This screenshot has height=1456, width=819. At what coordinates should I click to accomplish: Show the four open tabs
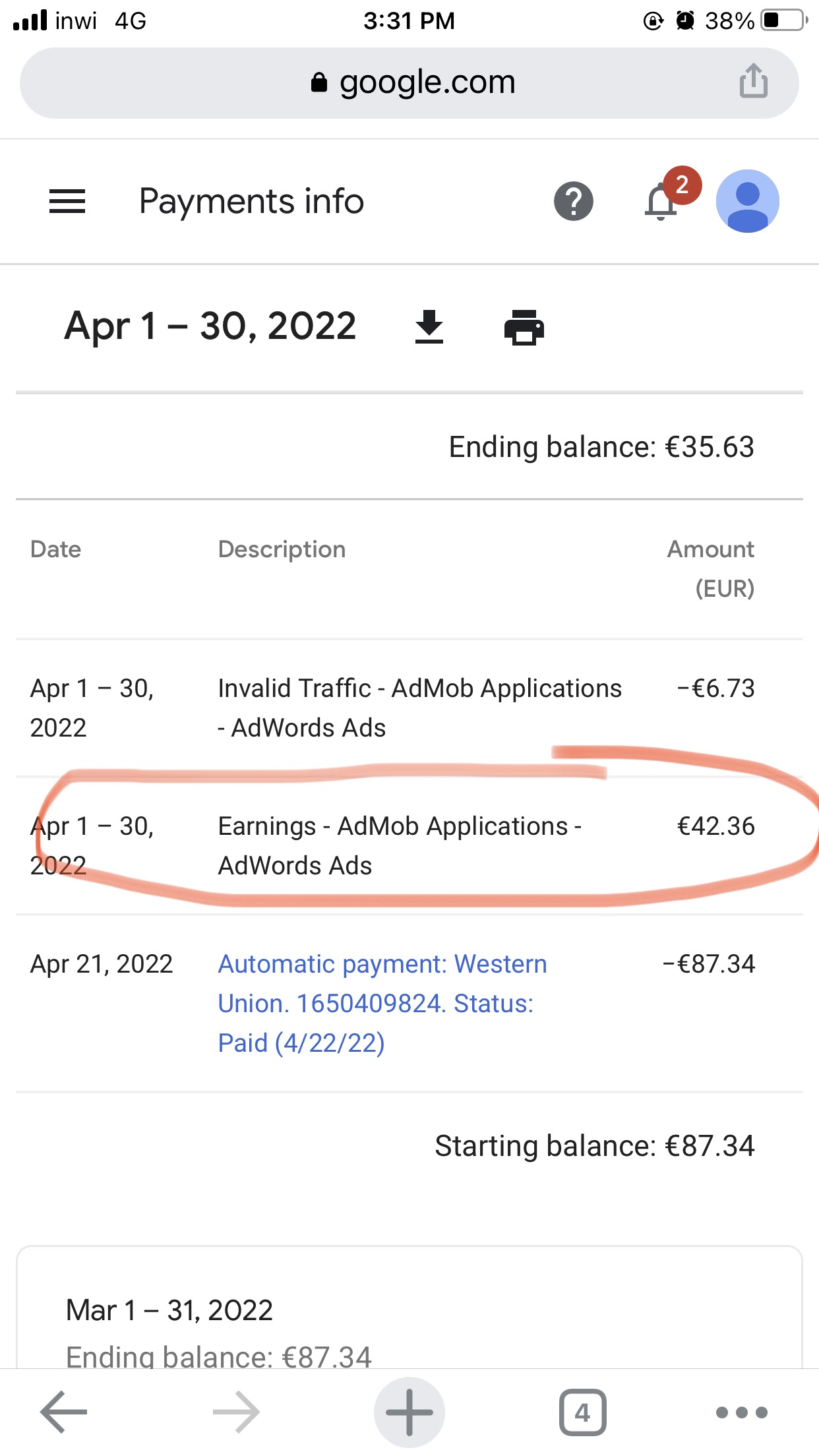tap(582, 1412)
